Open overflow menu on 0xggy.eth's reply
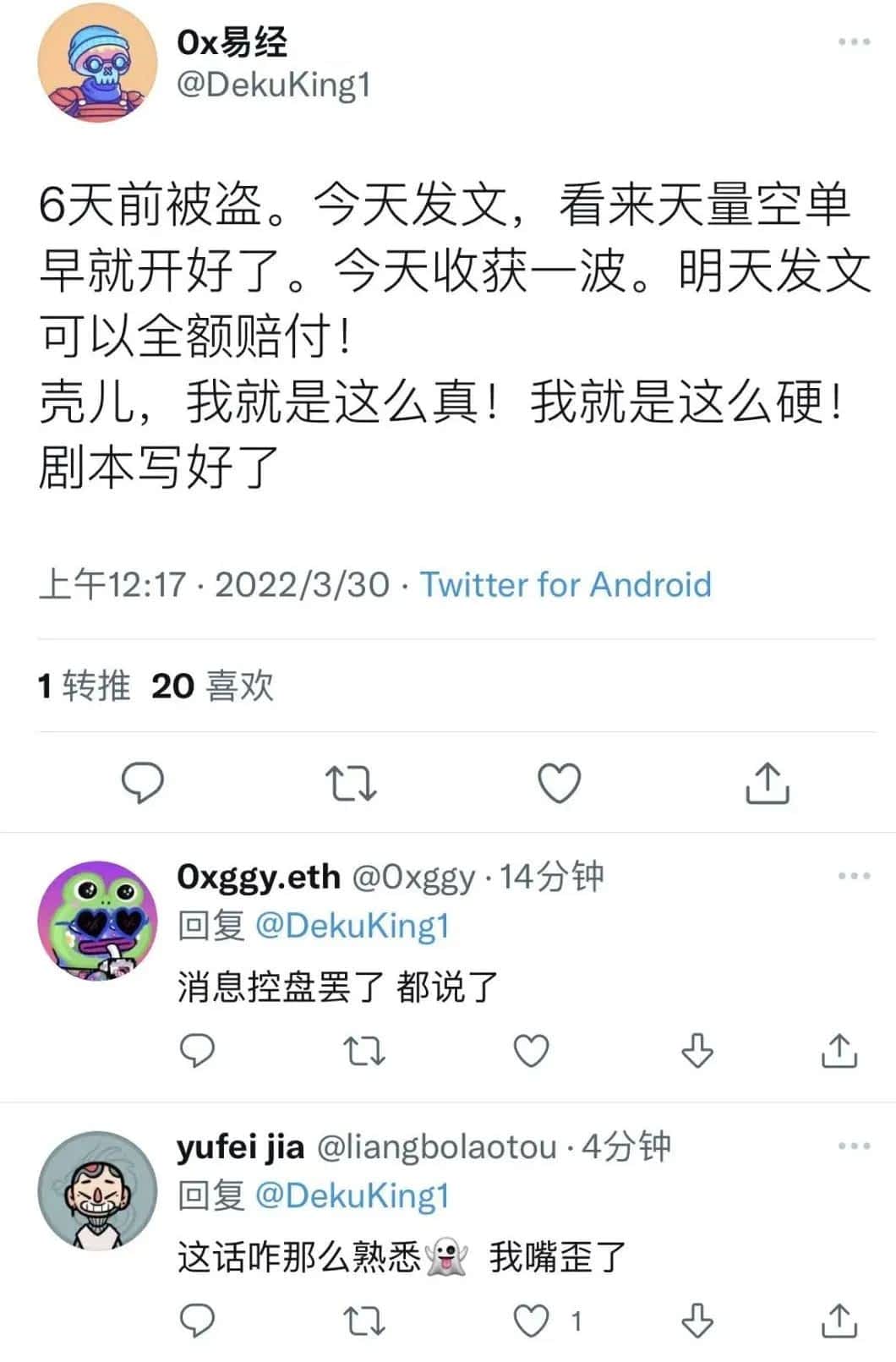 (854, 876)
